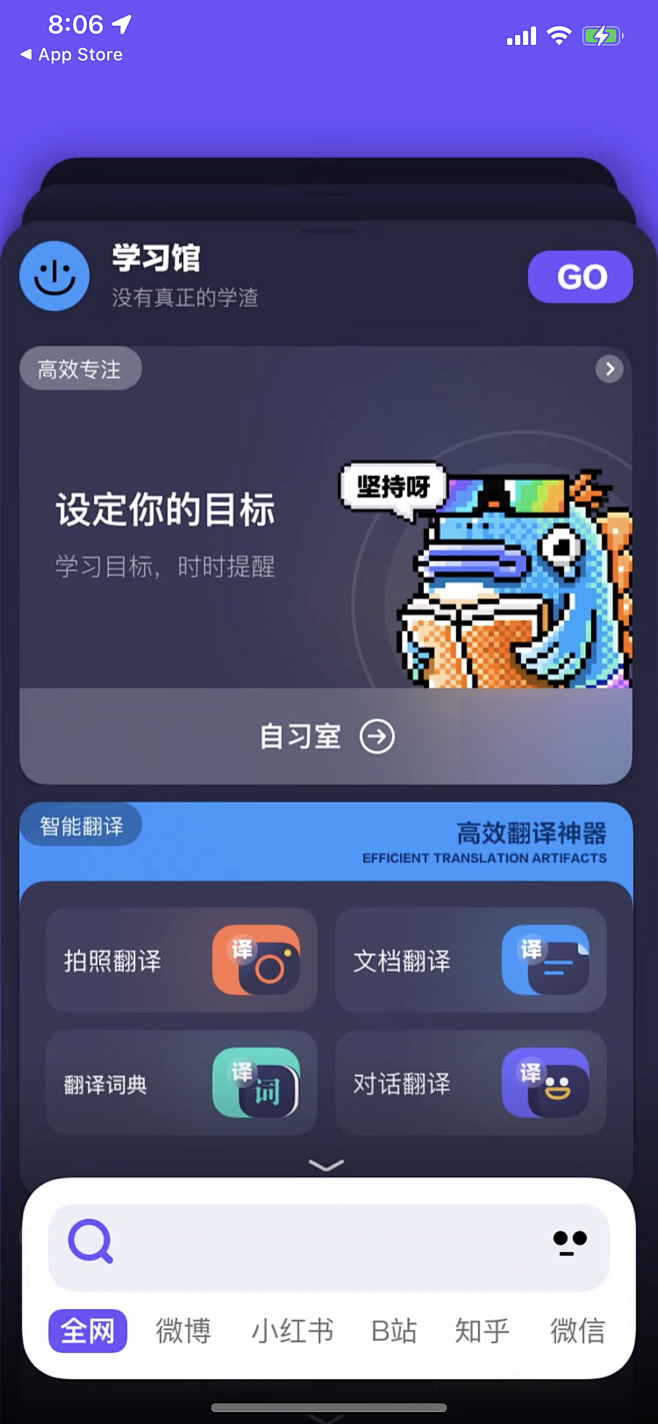Tap the face icon in search bar

click(x=570, y=1243)
